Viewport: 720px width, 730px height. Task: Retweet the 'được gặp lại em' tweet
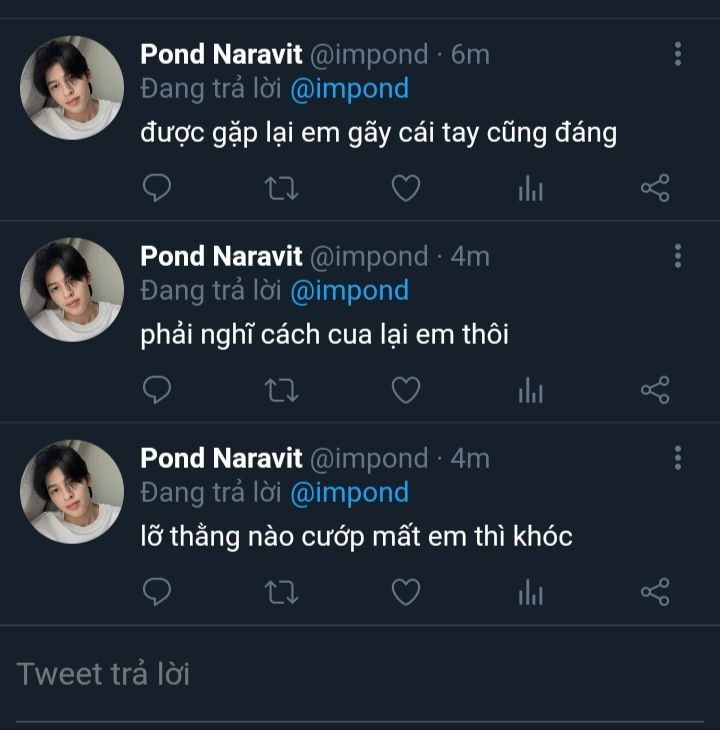(x=281, y=188)
